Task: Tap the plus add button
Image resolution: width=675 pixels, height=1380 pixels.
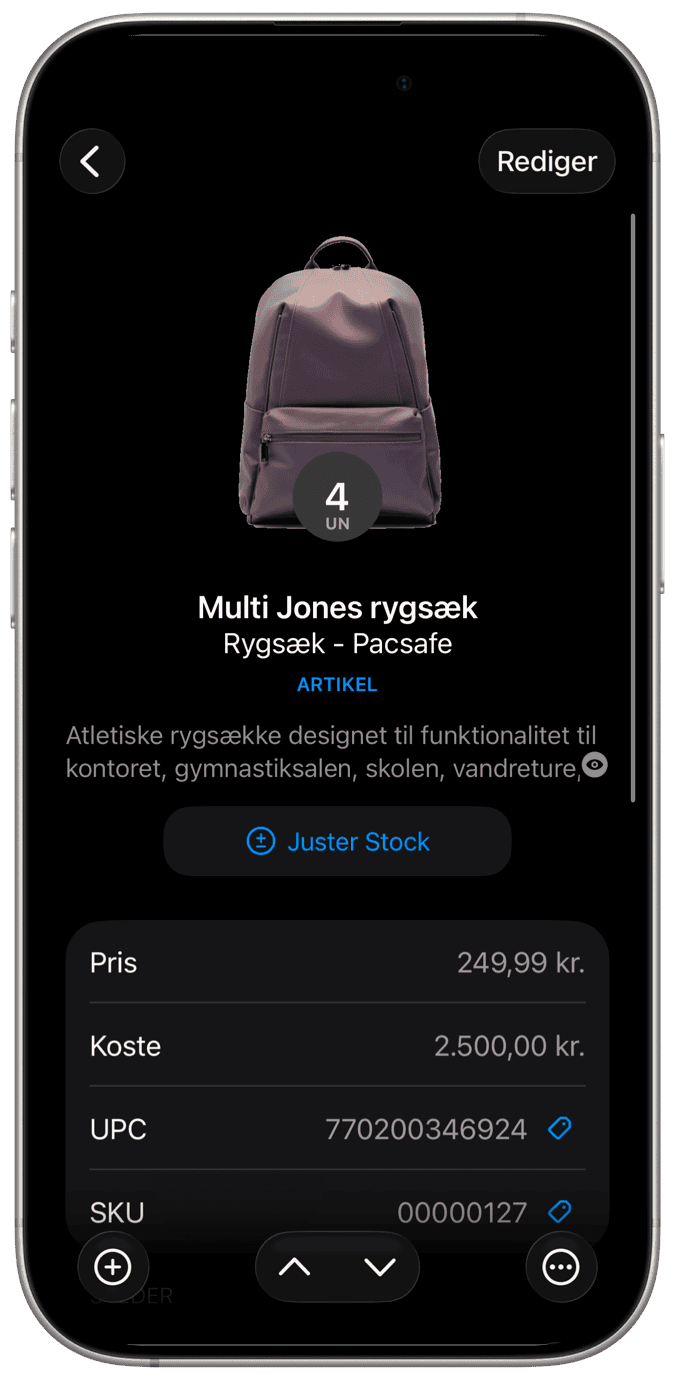Action: coord(113,1267)
